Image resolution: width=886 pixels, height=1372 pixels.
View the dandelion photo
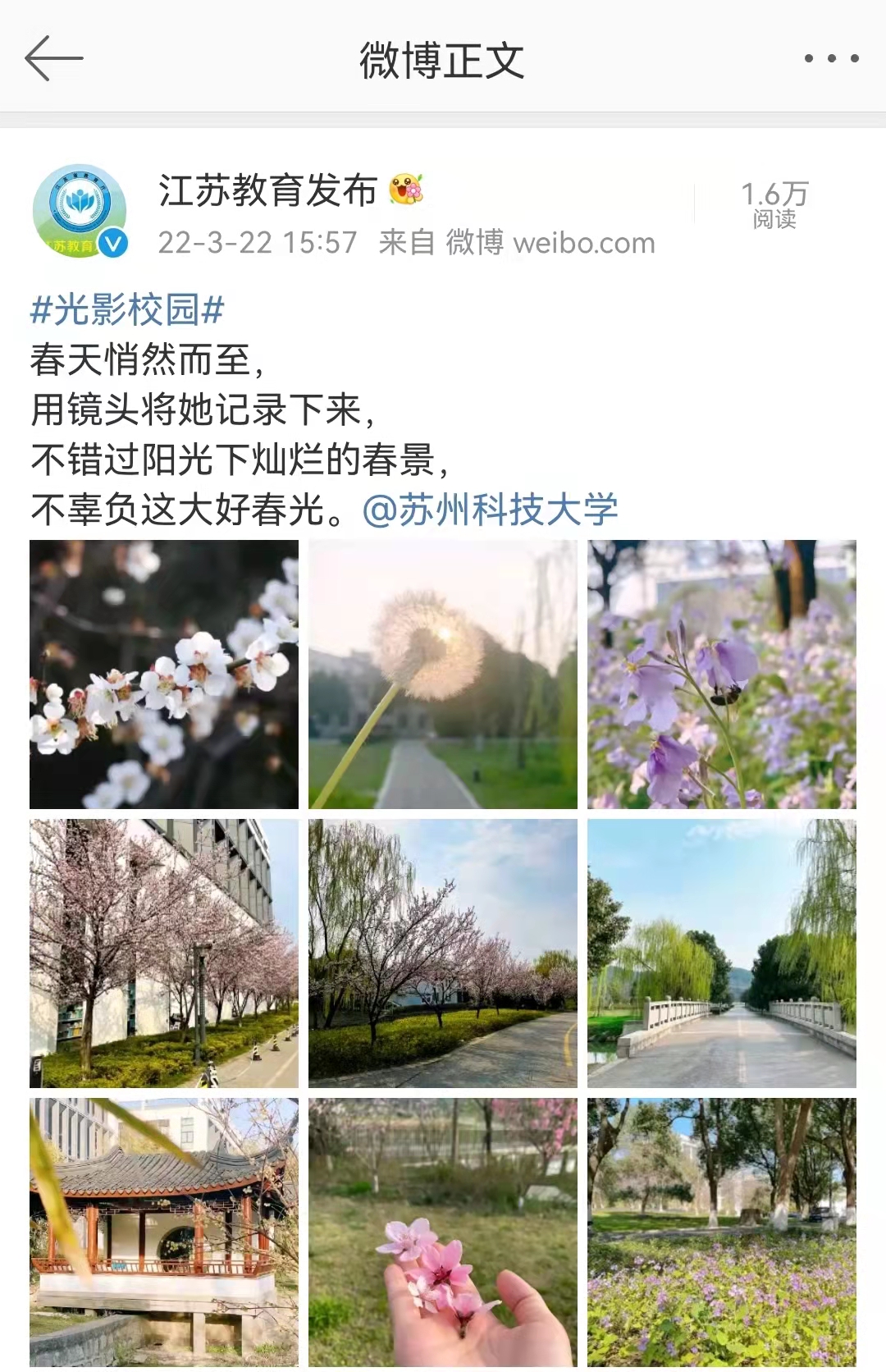click(x=443, y=675)
